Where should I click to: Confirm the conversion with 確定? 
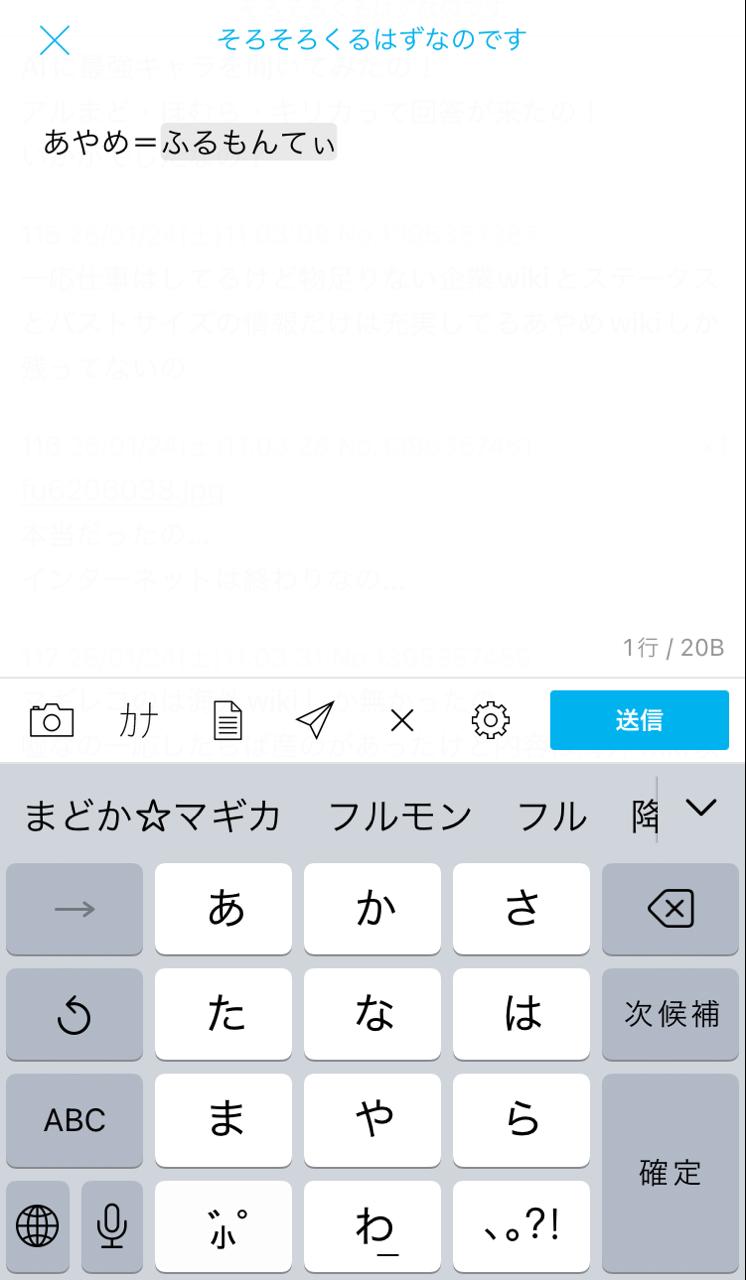(x=671, y=1172)
